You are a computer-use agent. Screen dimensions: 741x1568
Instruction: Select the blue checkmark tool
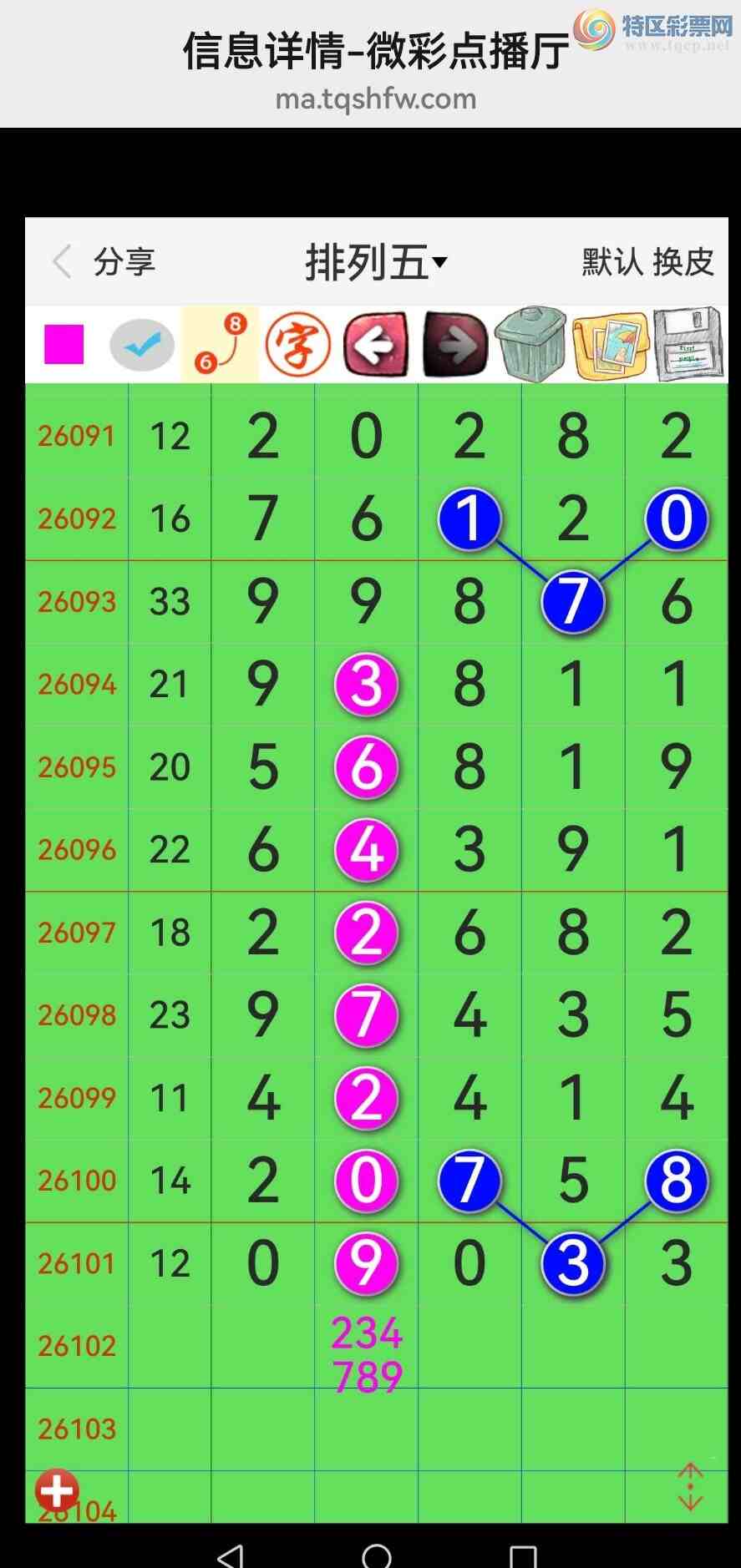point(142,344)
